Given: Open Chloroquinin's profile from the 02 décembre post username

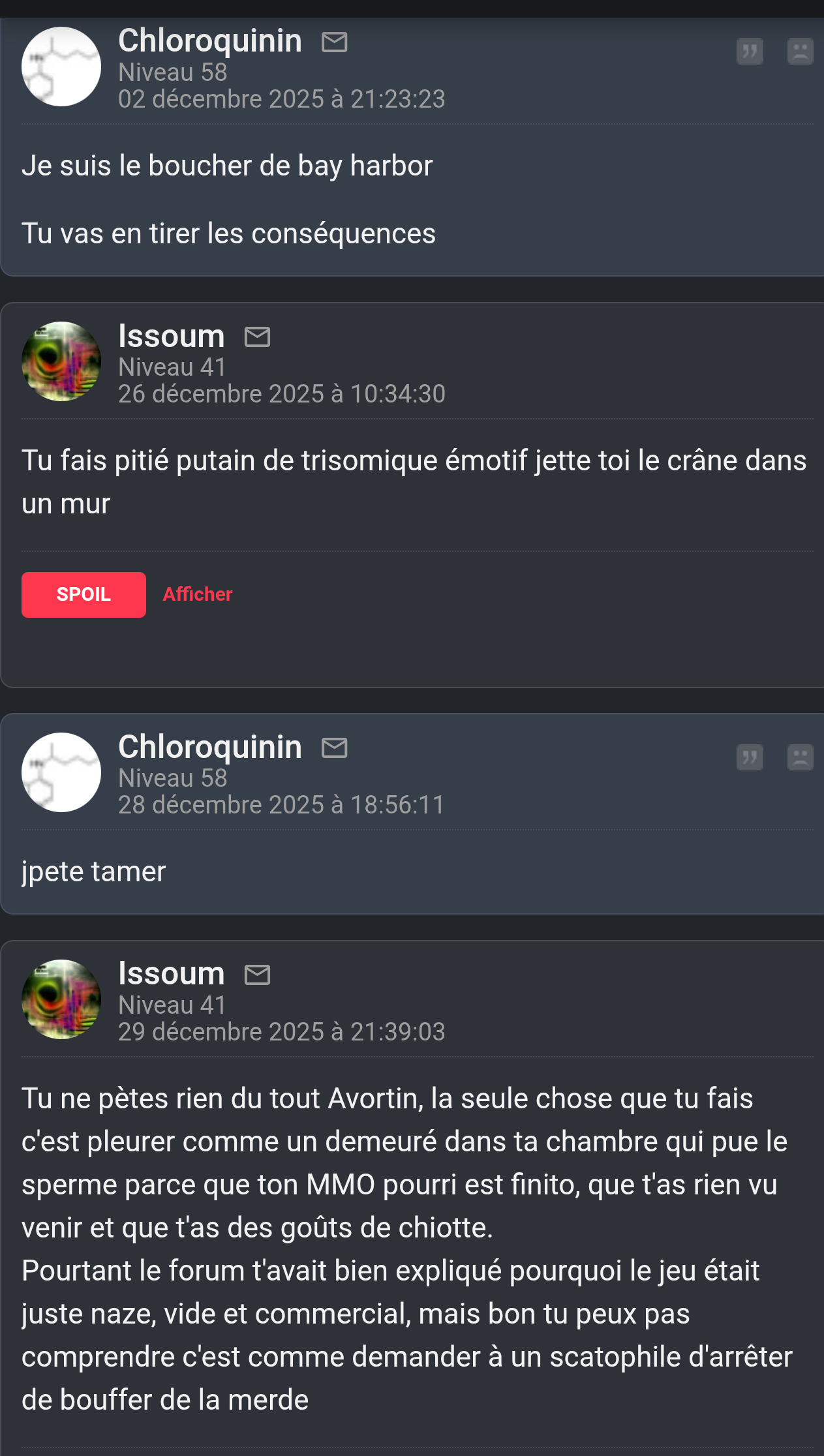Looking at the screenshot, I should tap(209, 41).
